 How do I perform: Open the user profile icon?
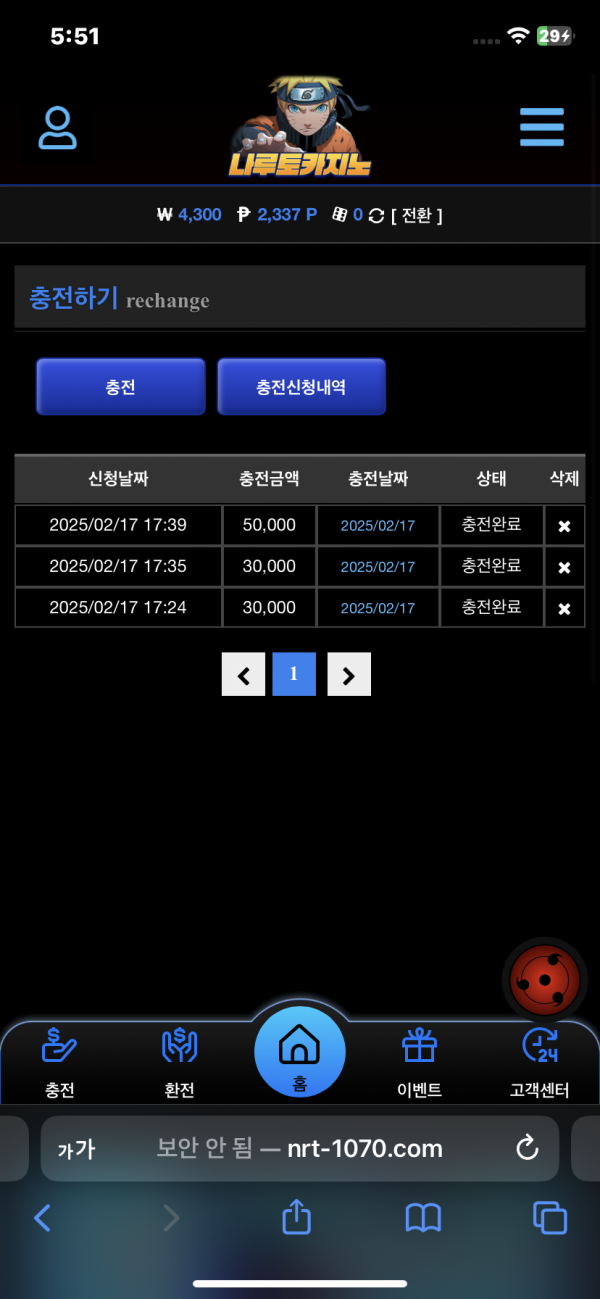(58, 128)
